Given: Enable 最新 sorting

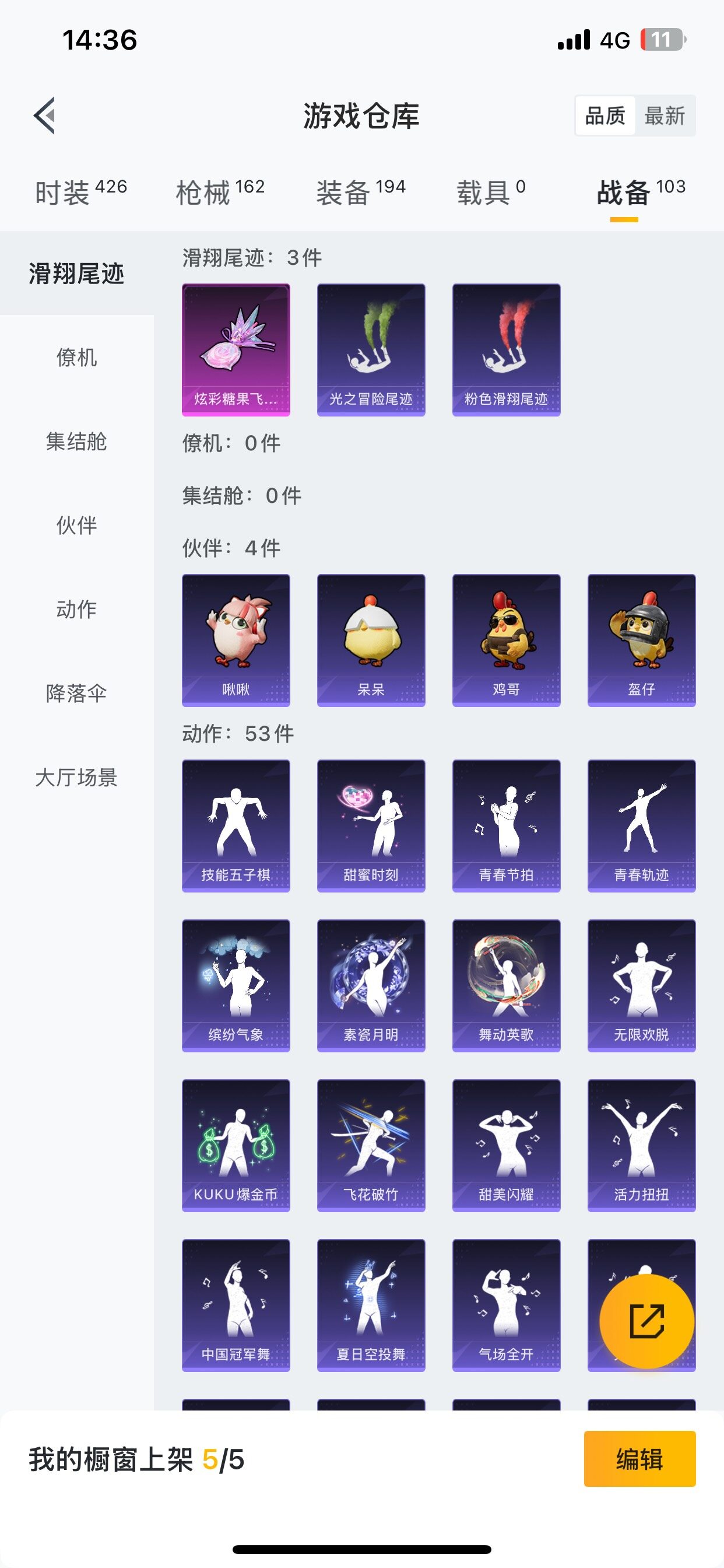Looking at the screenshot, I should pyautogui.click(x=665, y=114).
